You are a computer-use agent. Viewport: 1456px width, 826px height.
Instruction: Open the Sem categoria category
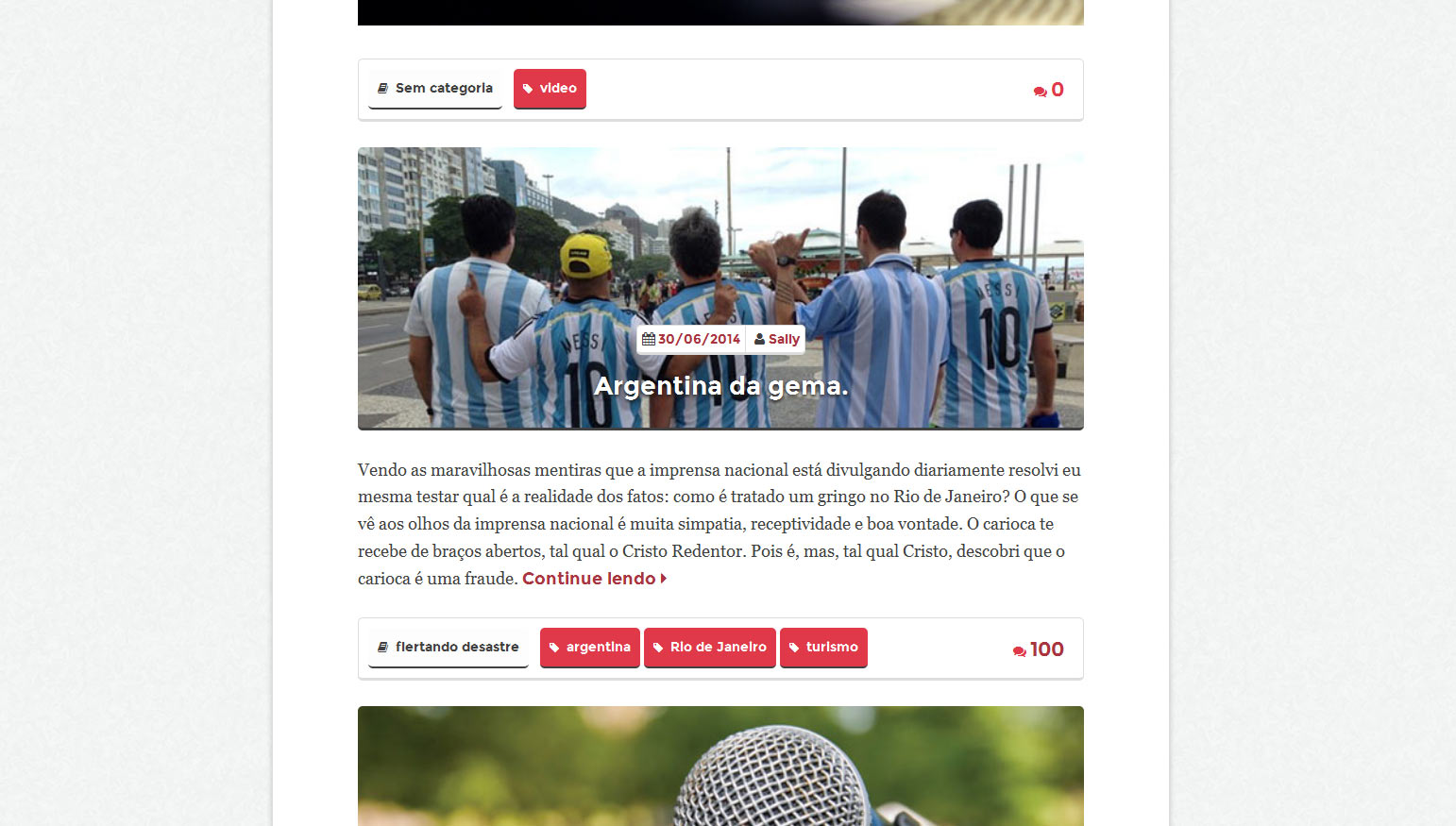[435, 89]
